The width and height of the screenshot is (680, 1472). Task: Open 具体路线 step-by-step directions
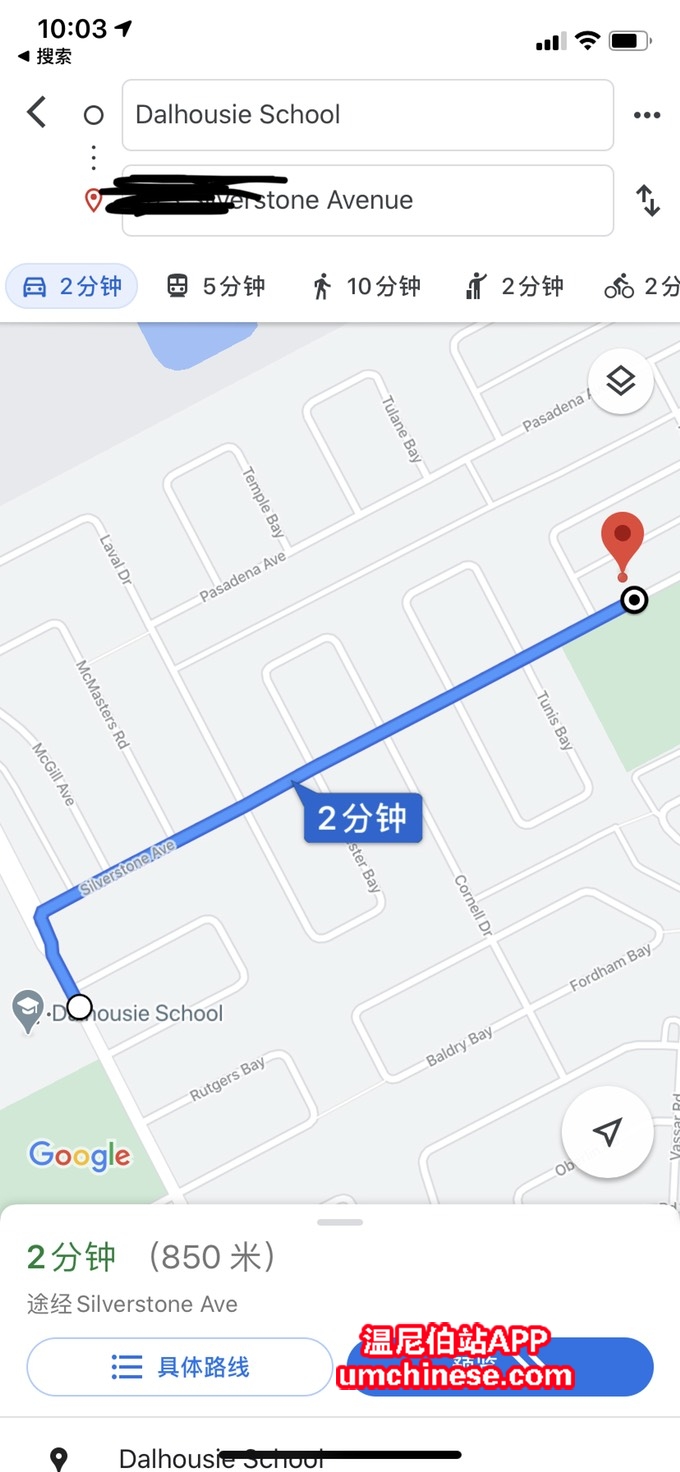tap(180, 1367)
